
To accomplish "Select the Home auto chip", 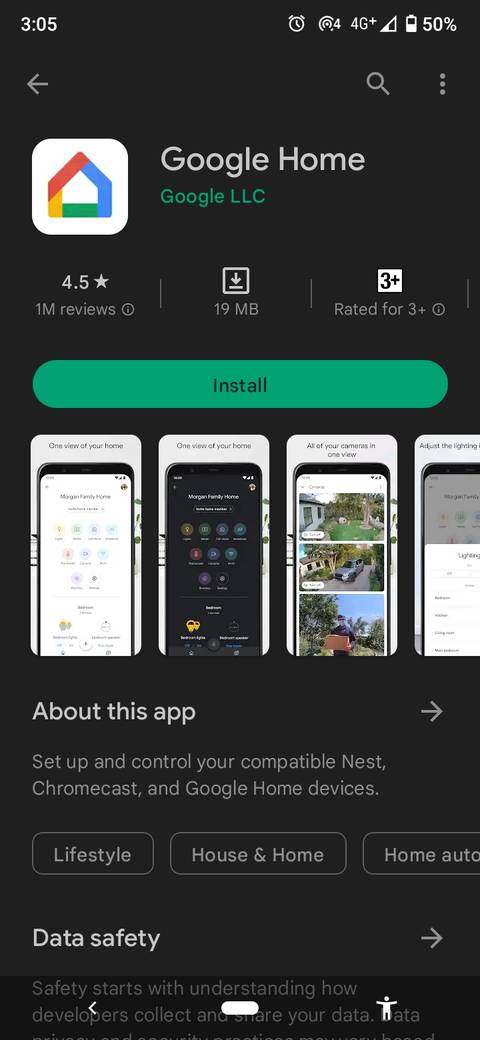I will point(422,854).
